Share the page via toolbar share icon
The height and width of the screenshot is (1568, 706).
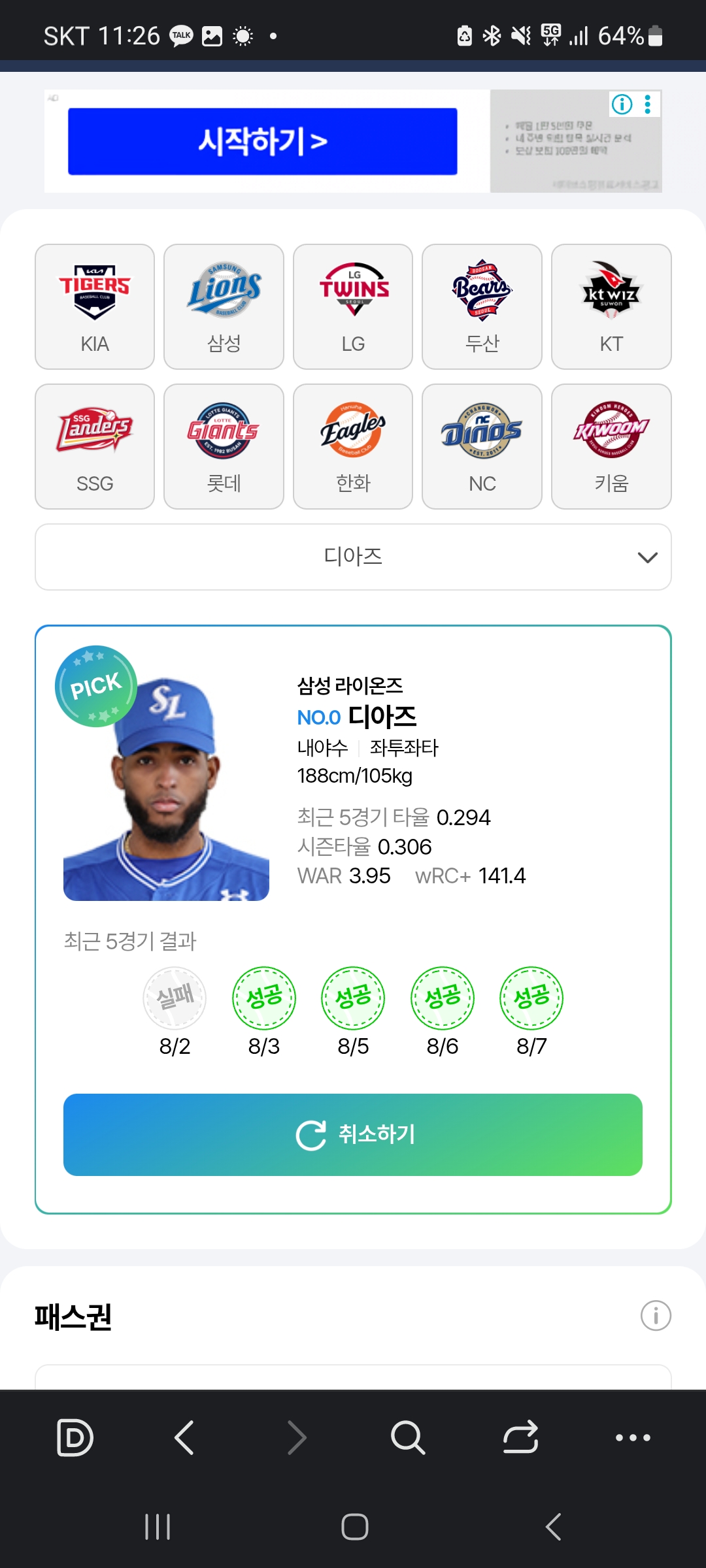pos(520,1437)
